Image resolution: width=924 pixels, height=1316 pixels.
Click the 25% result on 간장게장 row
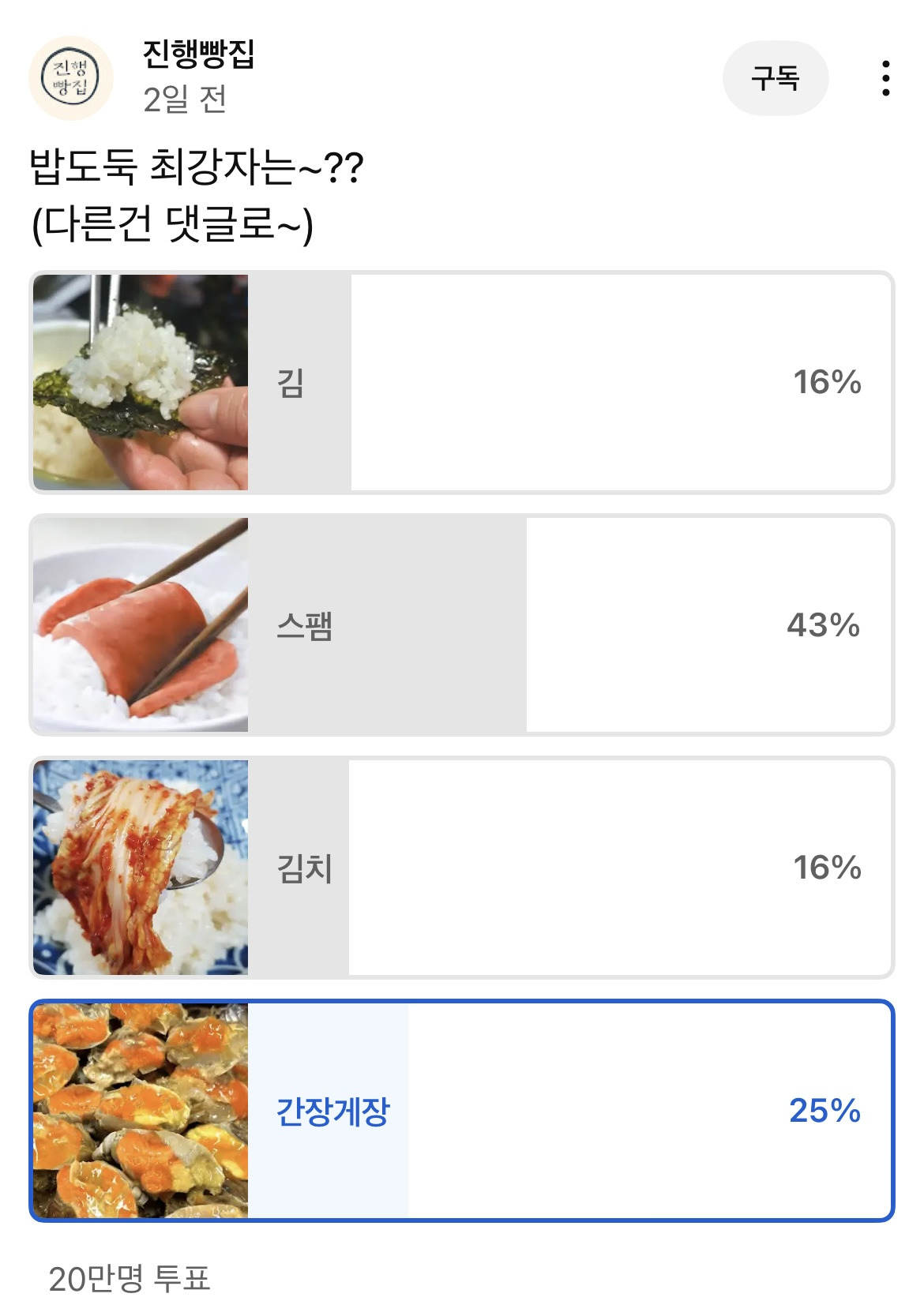tap(824, 1112)
